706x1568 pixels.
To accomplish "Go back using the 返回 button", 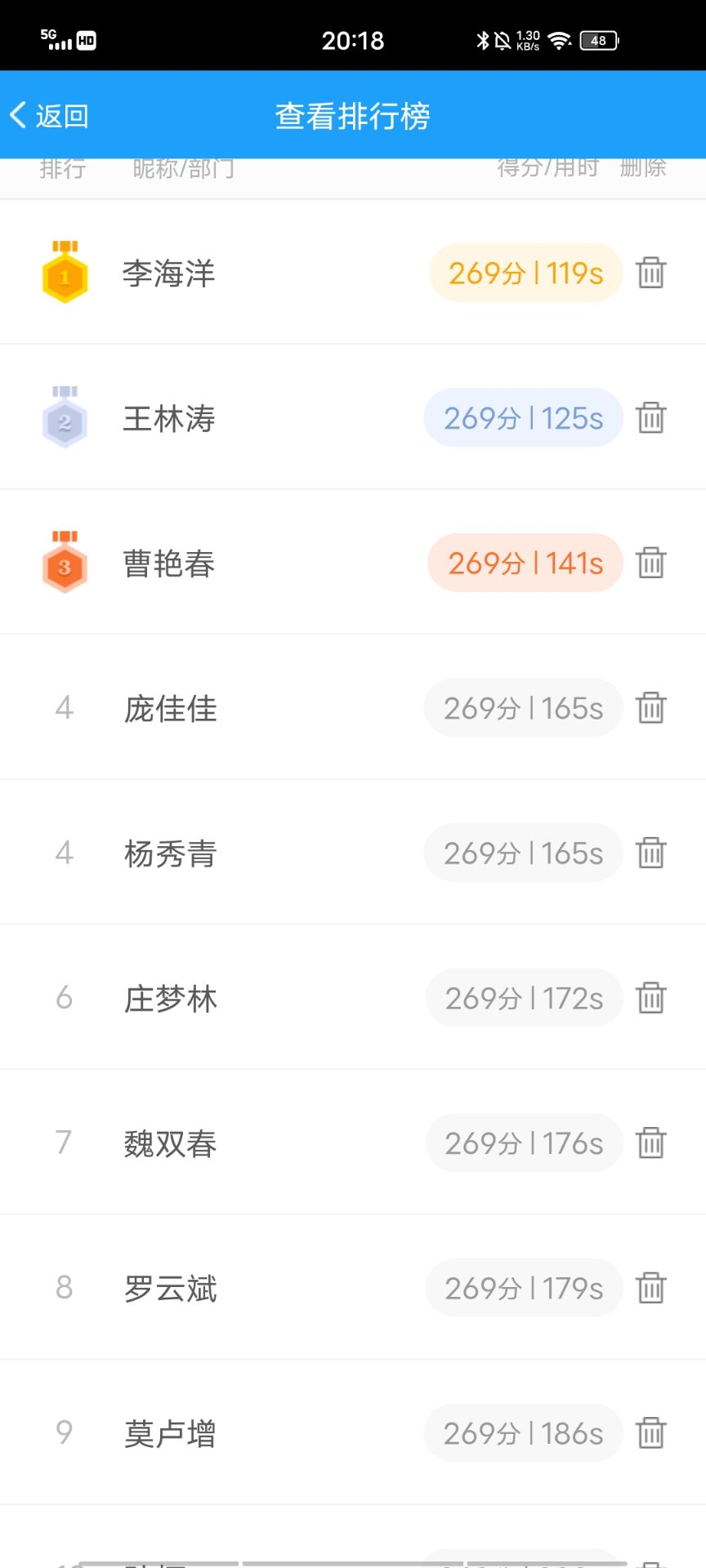I will pyautogui.click(x=49, y=116).
